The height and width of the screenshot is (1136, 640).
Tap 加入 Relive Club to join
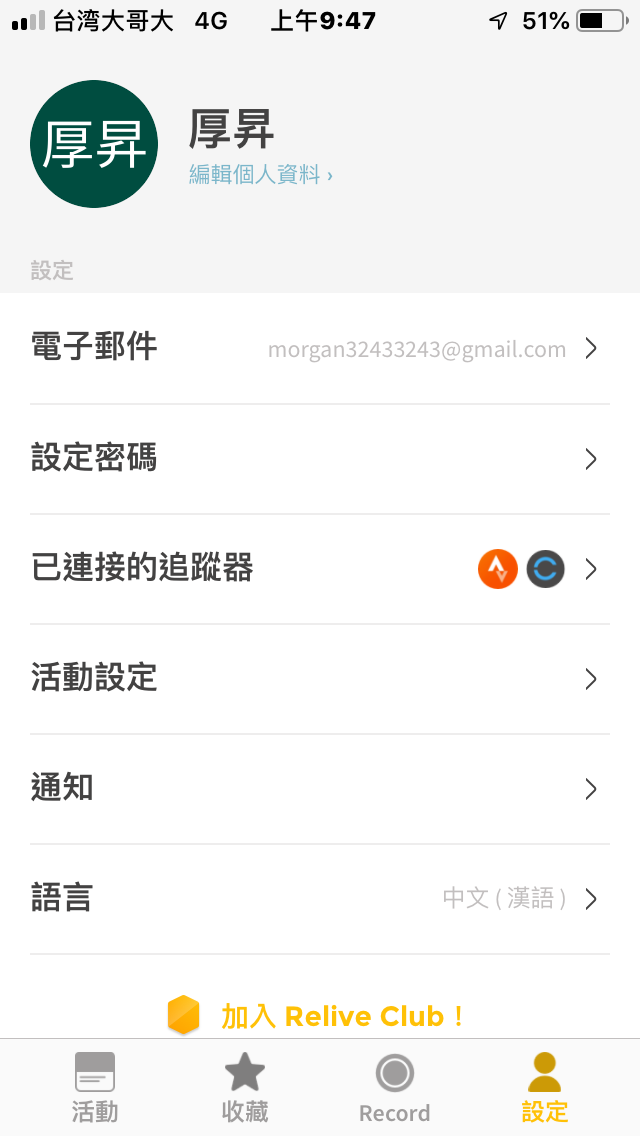coord(318,1016)
